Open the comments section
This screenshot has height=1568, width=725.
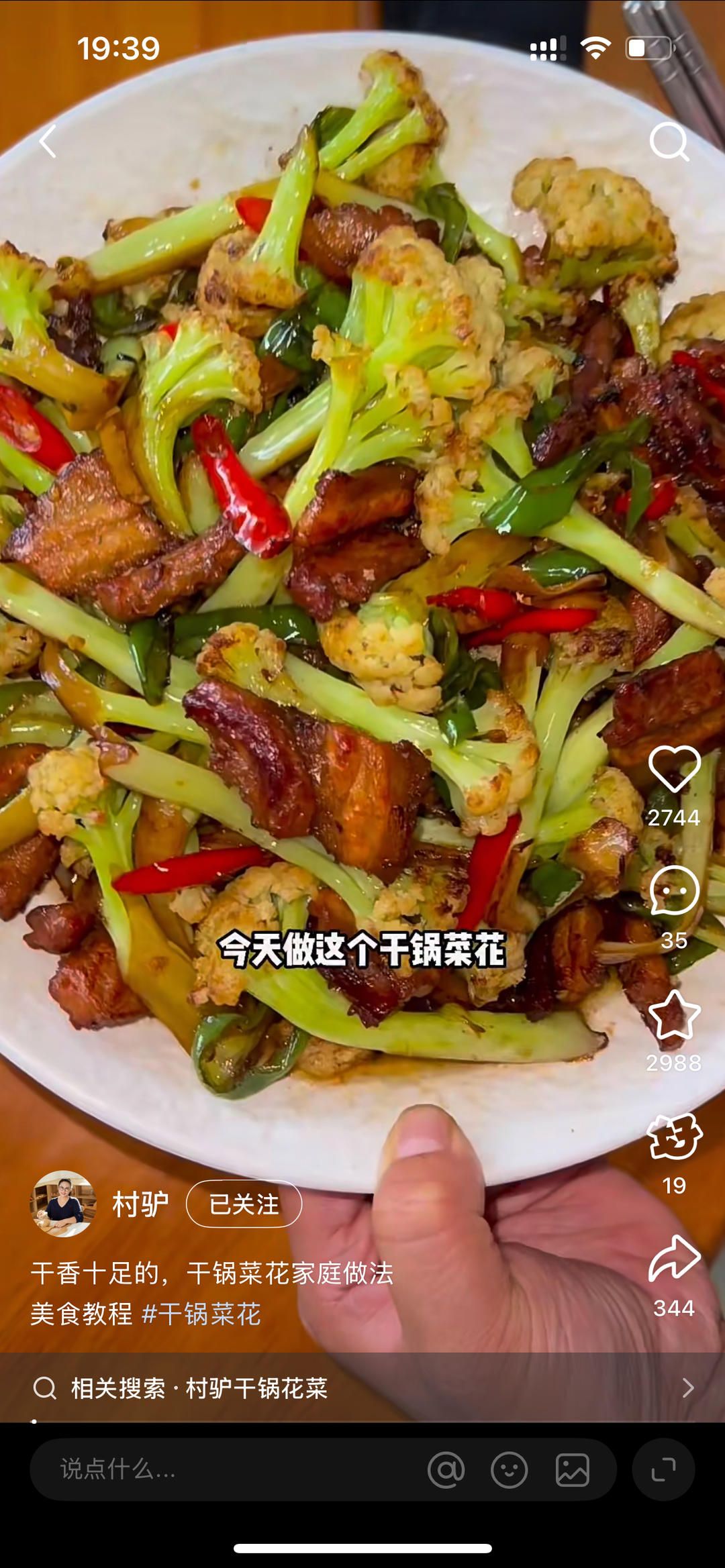click(x=674, y=891)
